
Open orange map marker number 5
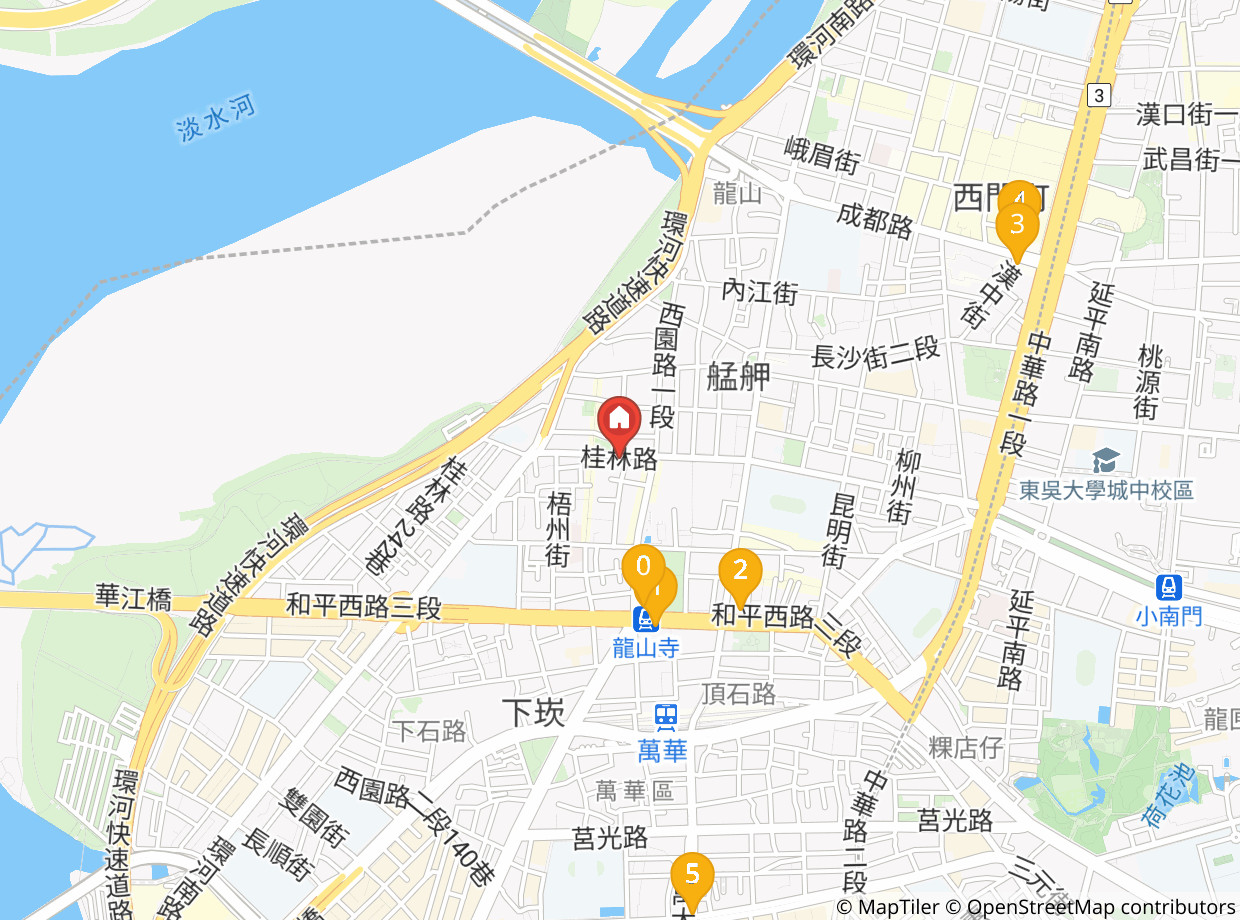coord(691,874)
